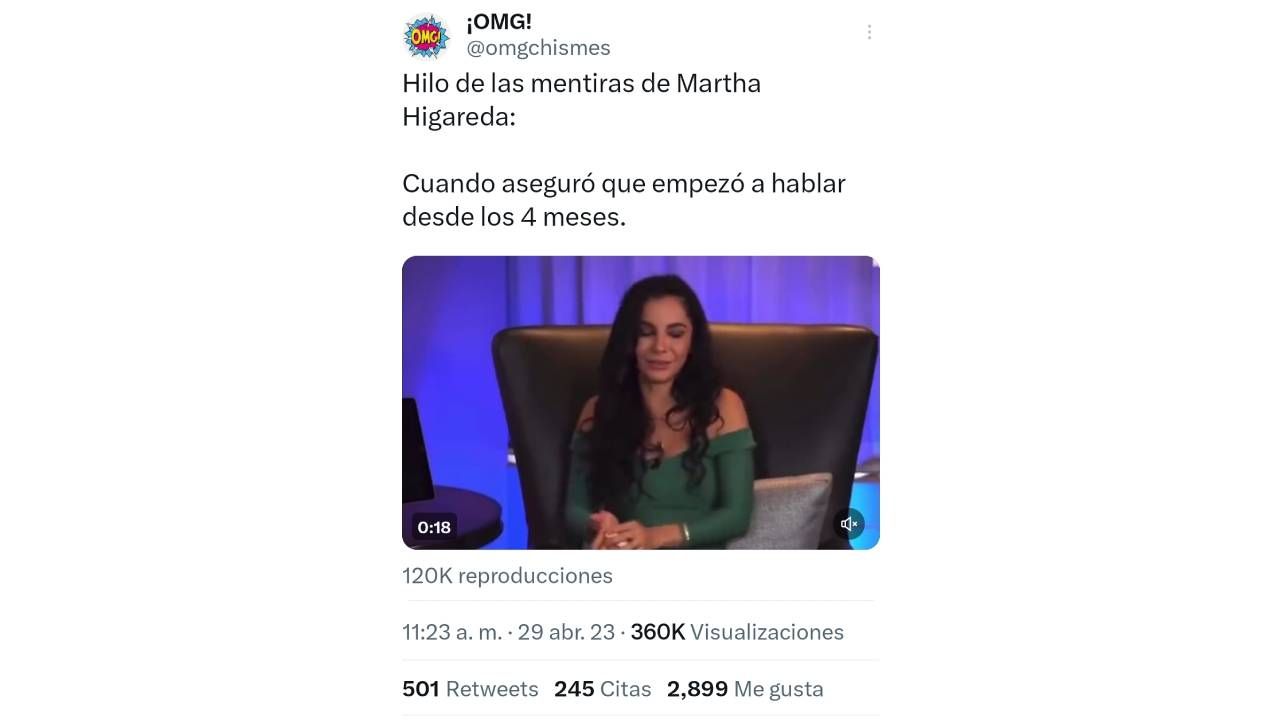Open the ¡OMG! profile avatar
1280x720 pixels.
427,36
